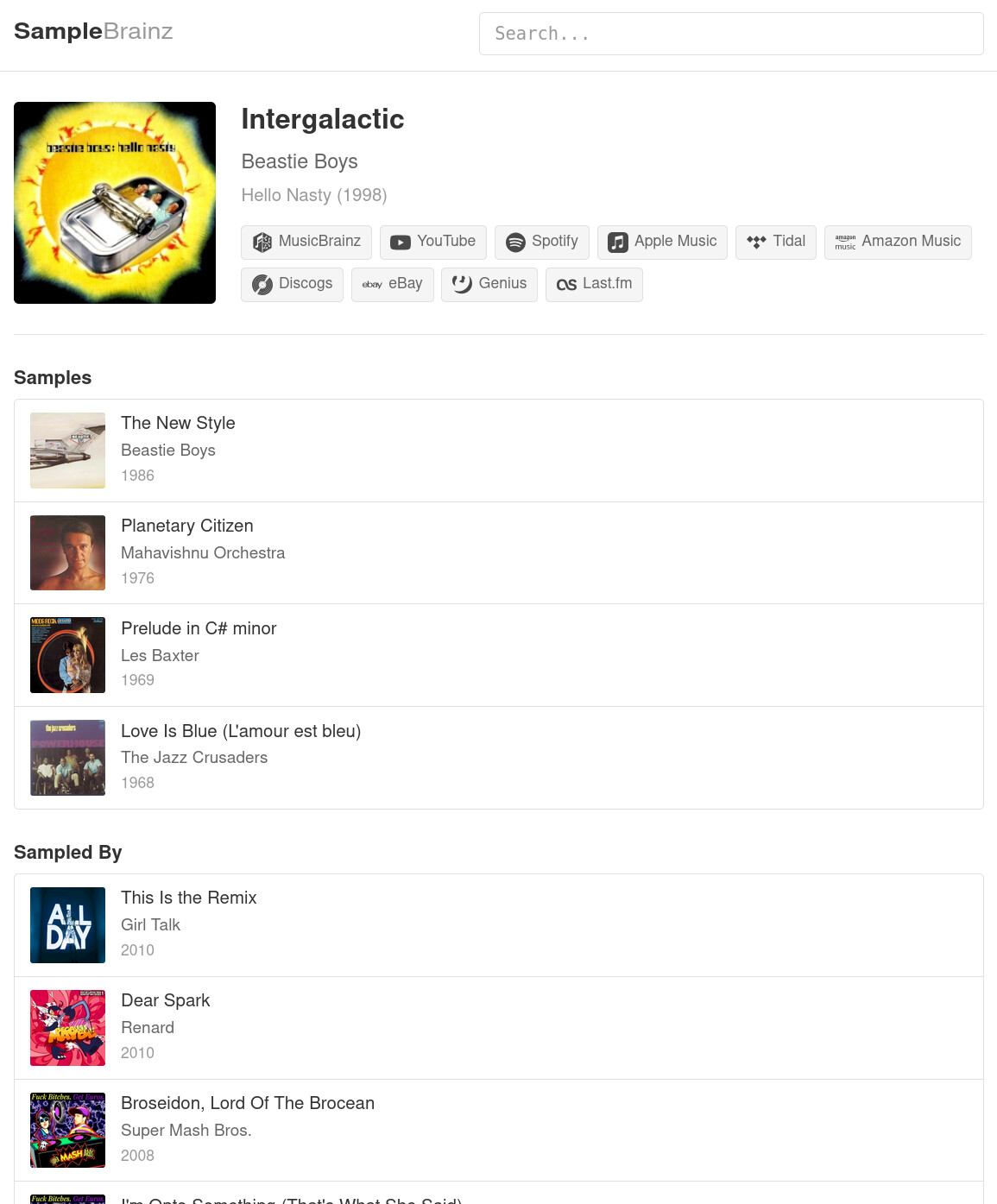The width and height of the screenshot is (997, 1204).
Task: Open the Last.fm page
Action: coord(594,284)
